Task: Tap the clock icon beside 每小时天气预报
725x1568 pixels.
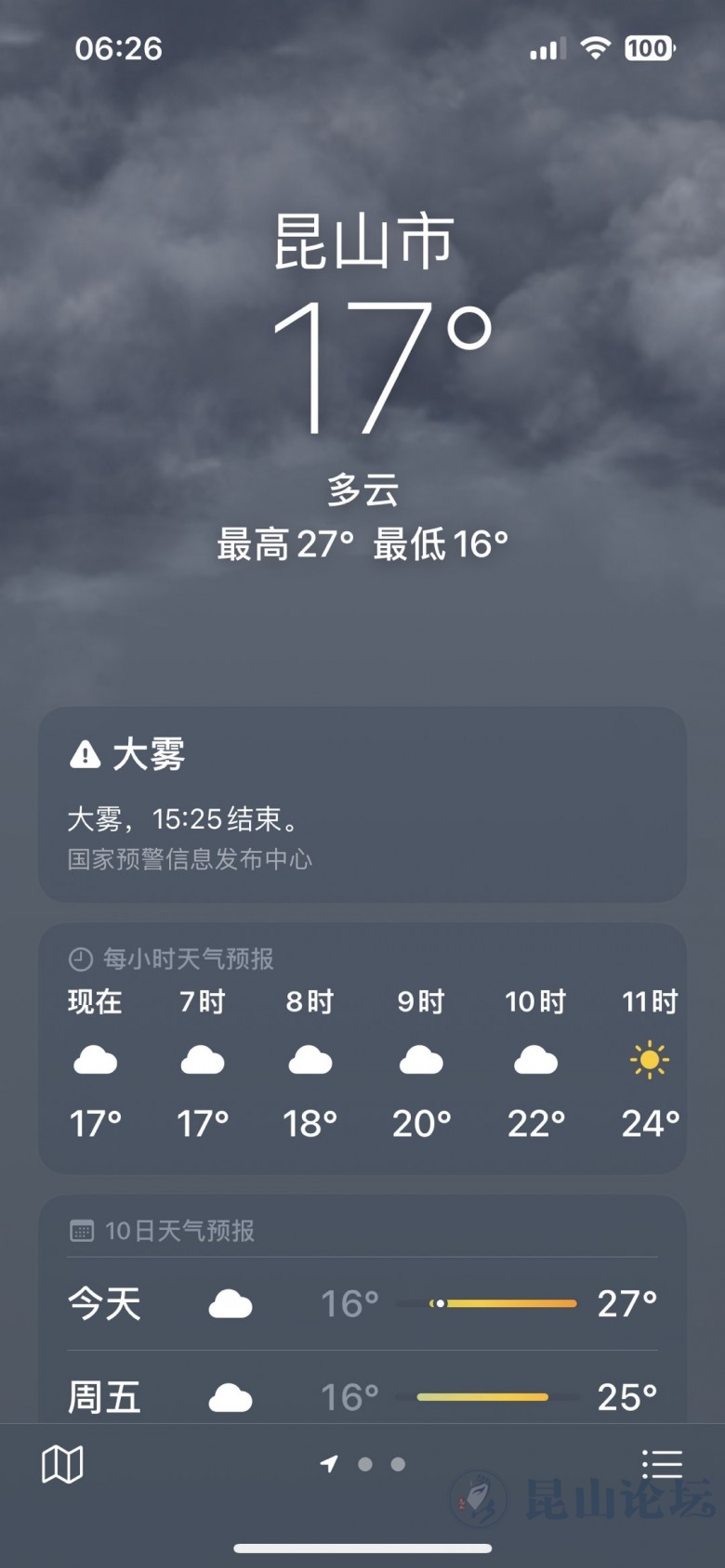Action: pos(80,959)
